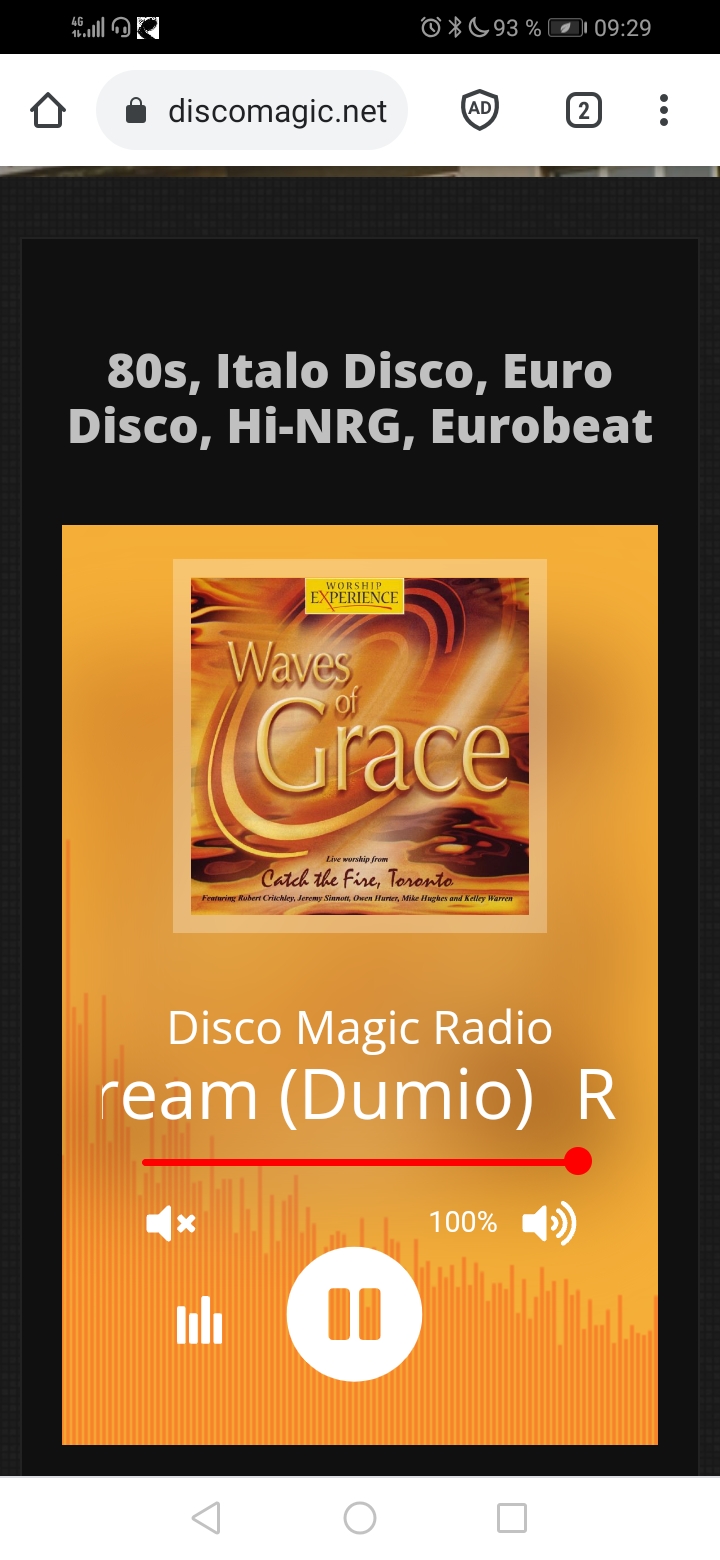Image resolution: width=720 pixels, height=1560 pixels.
Task: Go to the browser home page
Action: click(48, 111)
